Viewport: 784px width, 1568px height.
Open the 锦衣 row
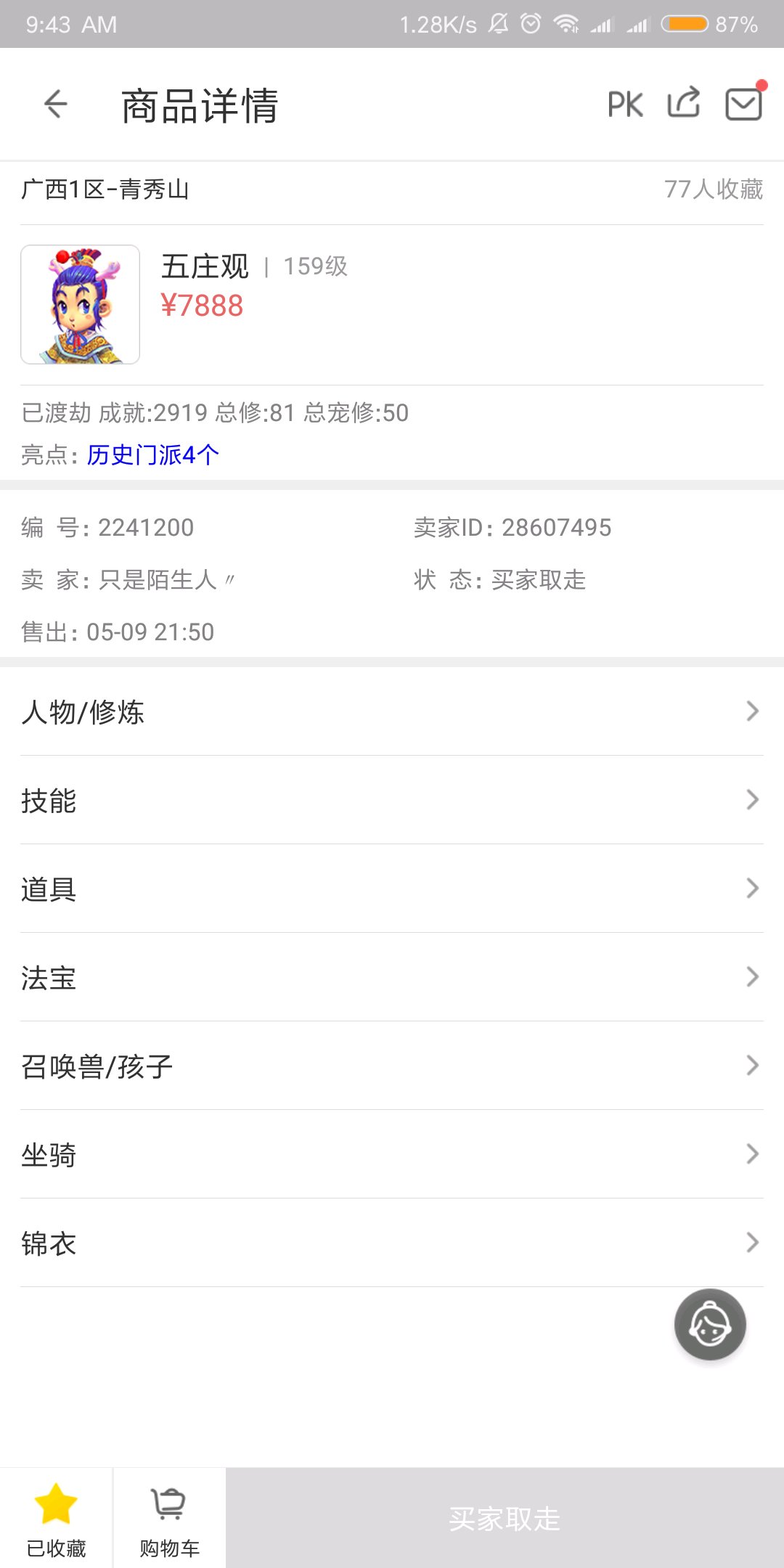(x=392, y=1243)
